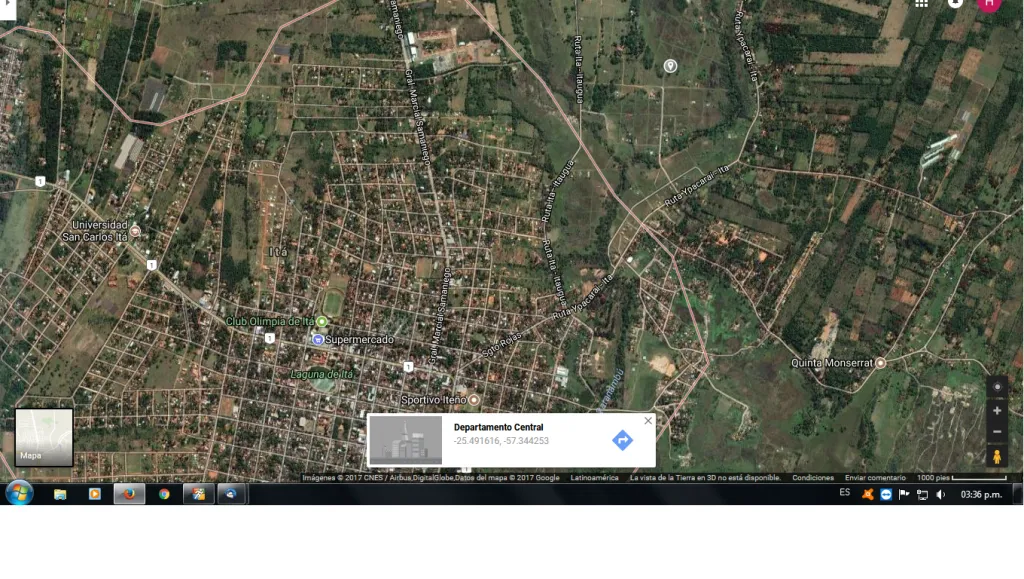The image size is (1024, 579).
Task: Click the Enviar comentario link
Action: pyautogui.click(x=875, y=478)
